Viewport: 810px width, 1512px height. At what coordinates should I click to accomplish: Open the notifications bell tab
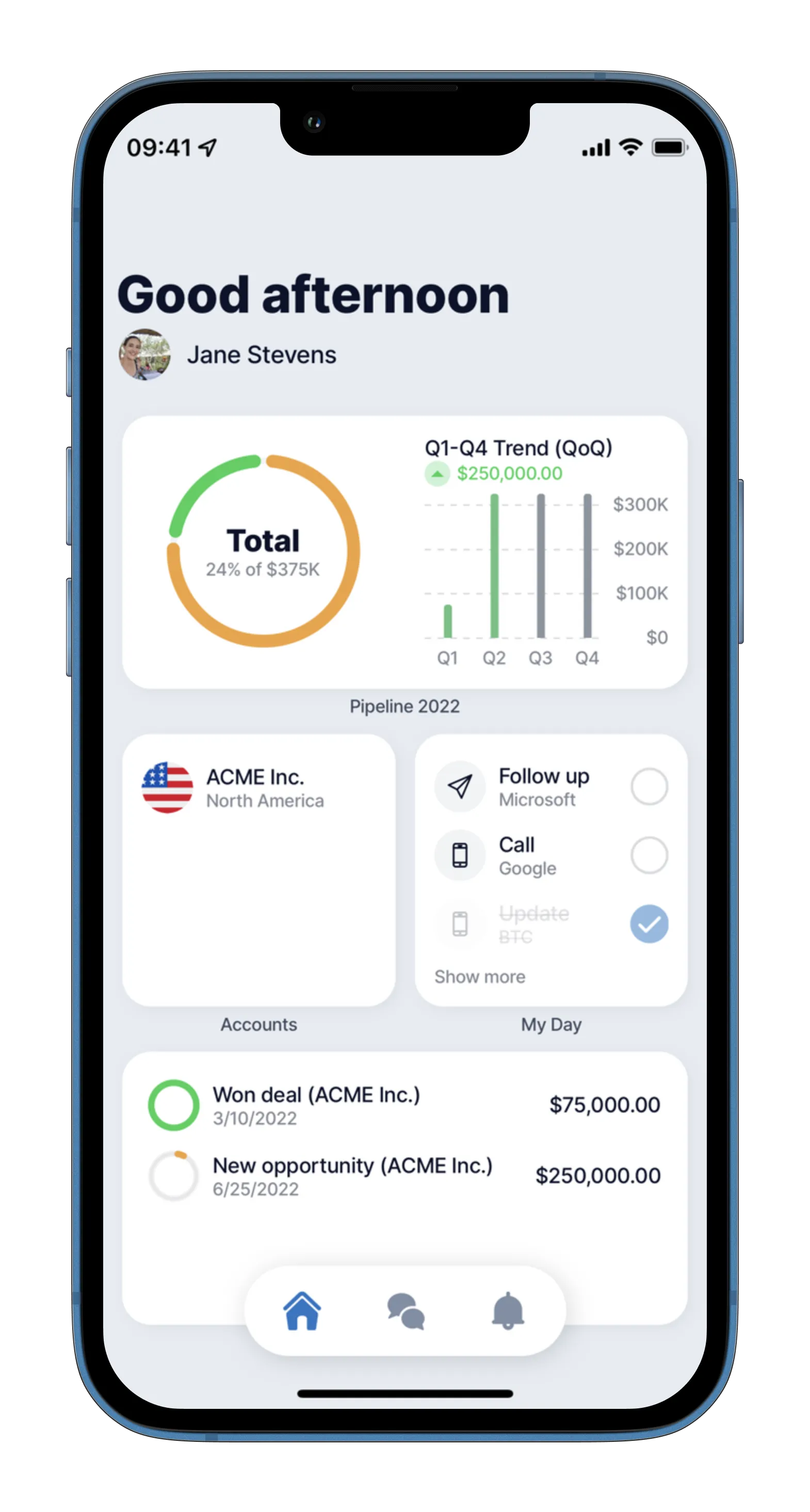point(508,1311)
